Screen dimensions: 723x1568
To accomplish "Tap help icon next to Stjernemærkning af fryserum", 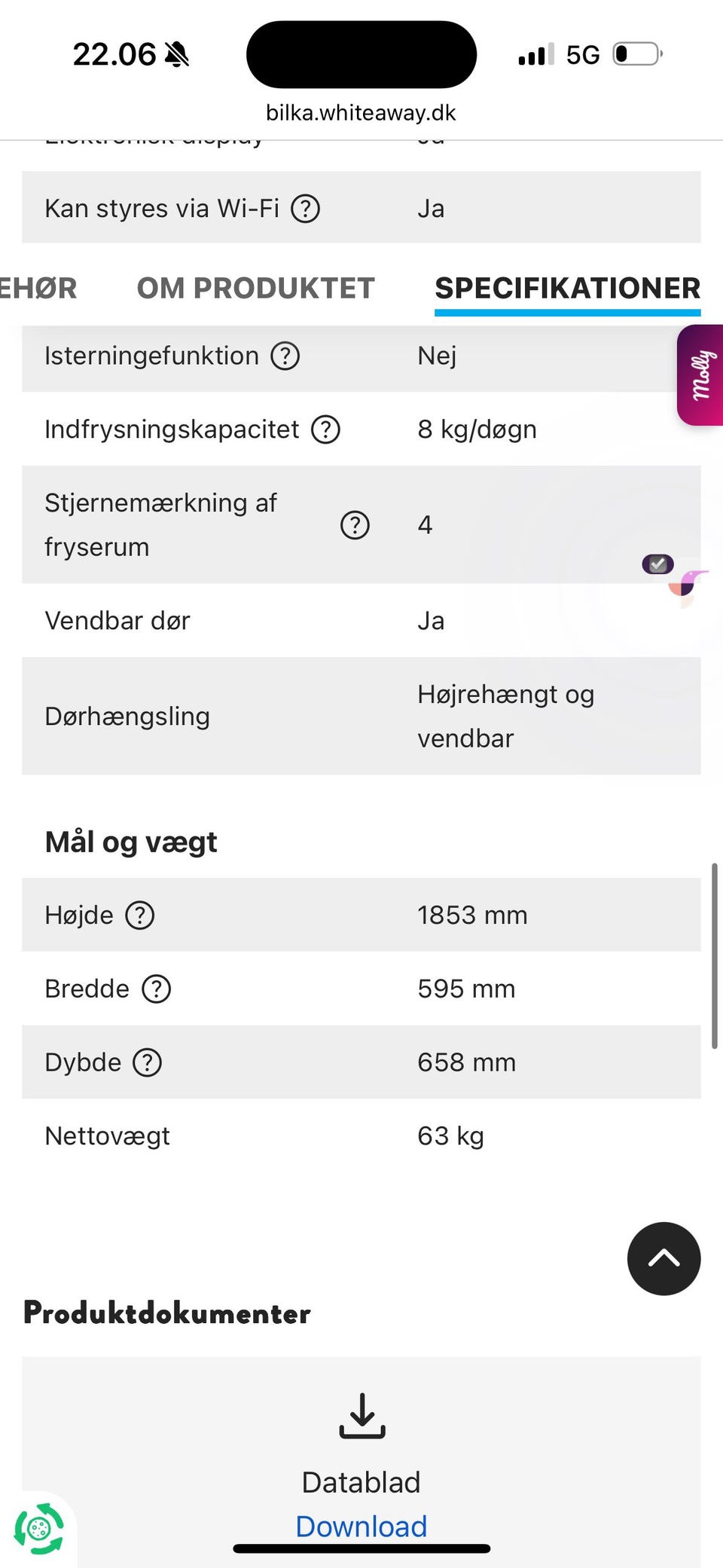I will coord(355,525).
